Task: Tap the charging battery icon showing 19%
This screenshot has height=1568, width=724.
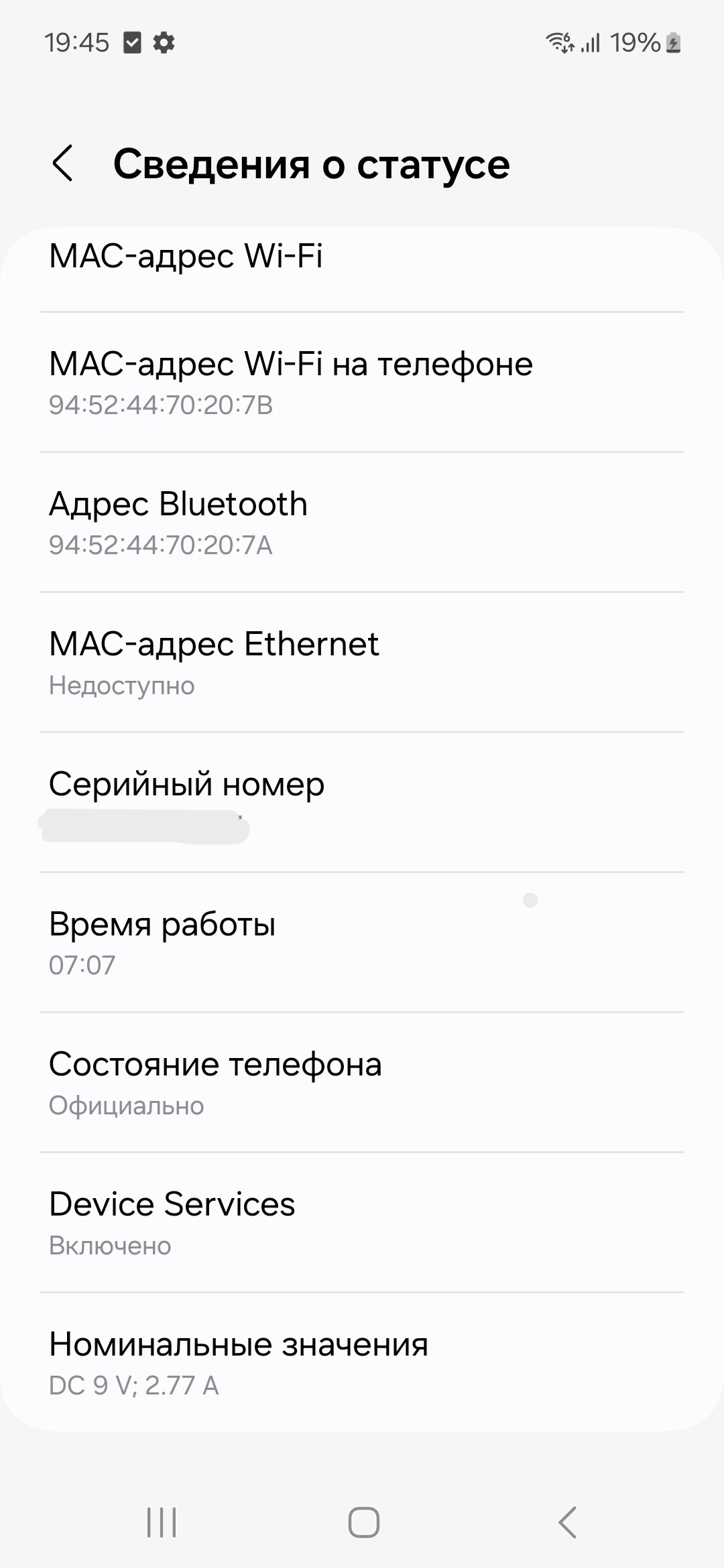Action: pos(672,43)
